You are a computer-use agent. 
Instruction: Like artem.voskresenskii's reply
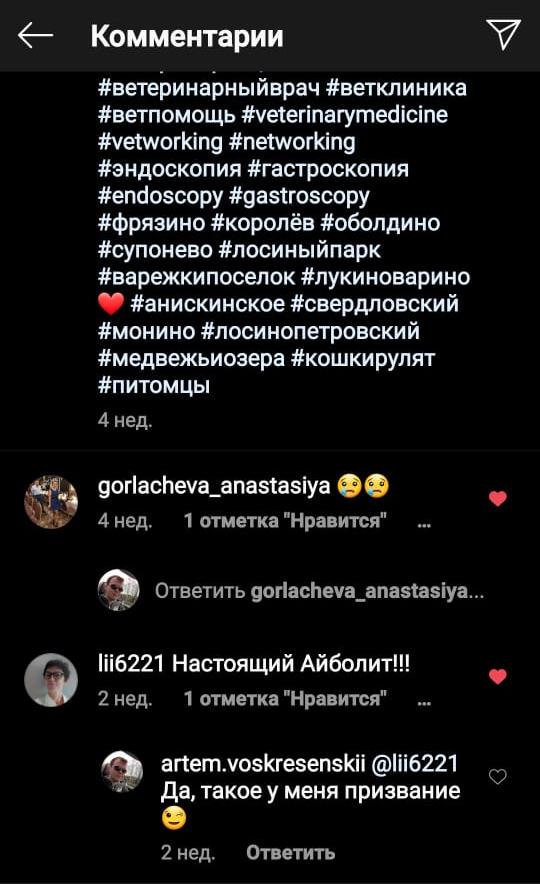[497, 777]
